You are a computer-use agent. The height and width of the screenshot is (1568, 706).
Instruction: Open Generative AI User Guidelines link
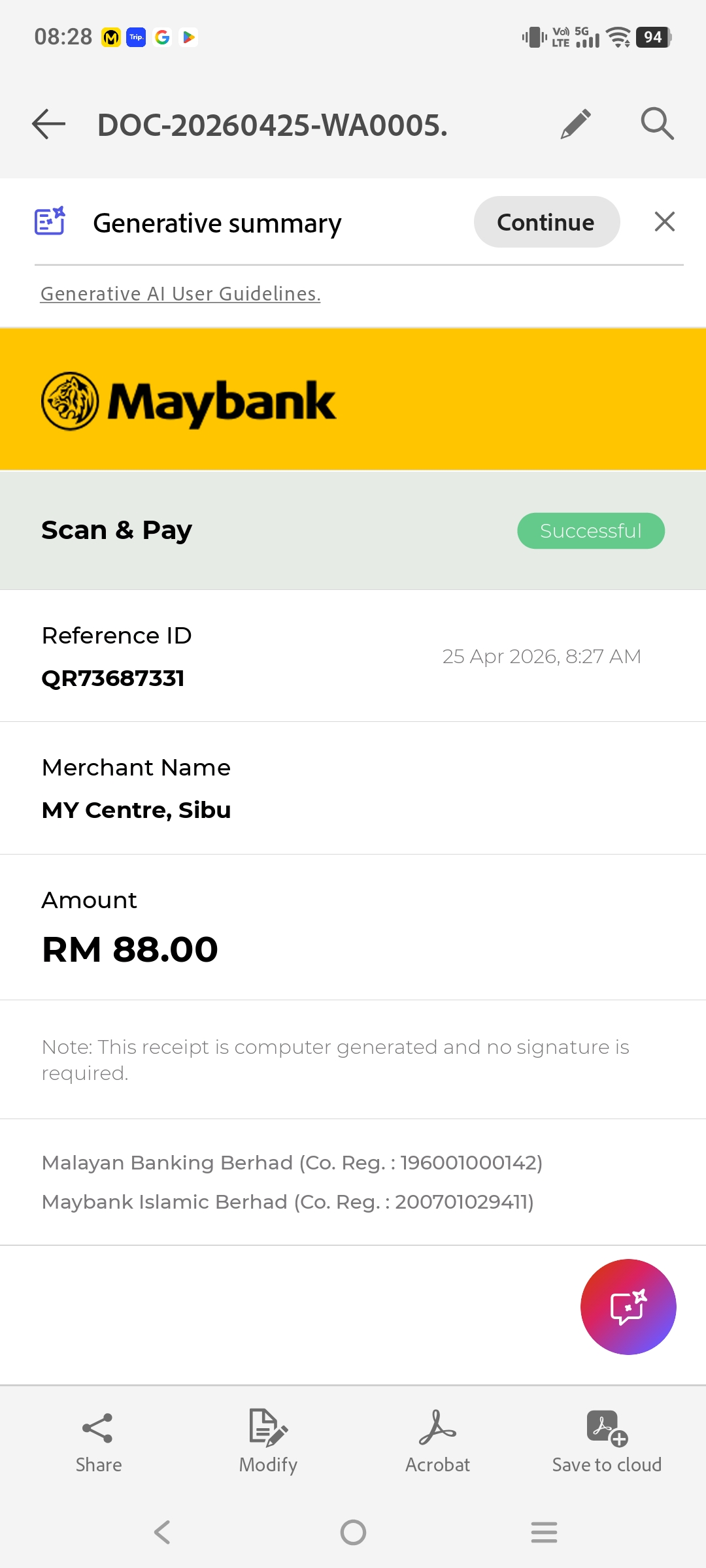[180, 294]
